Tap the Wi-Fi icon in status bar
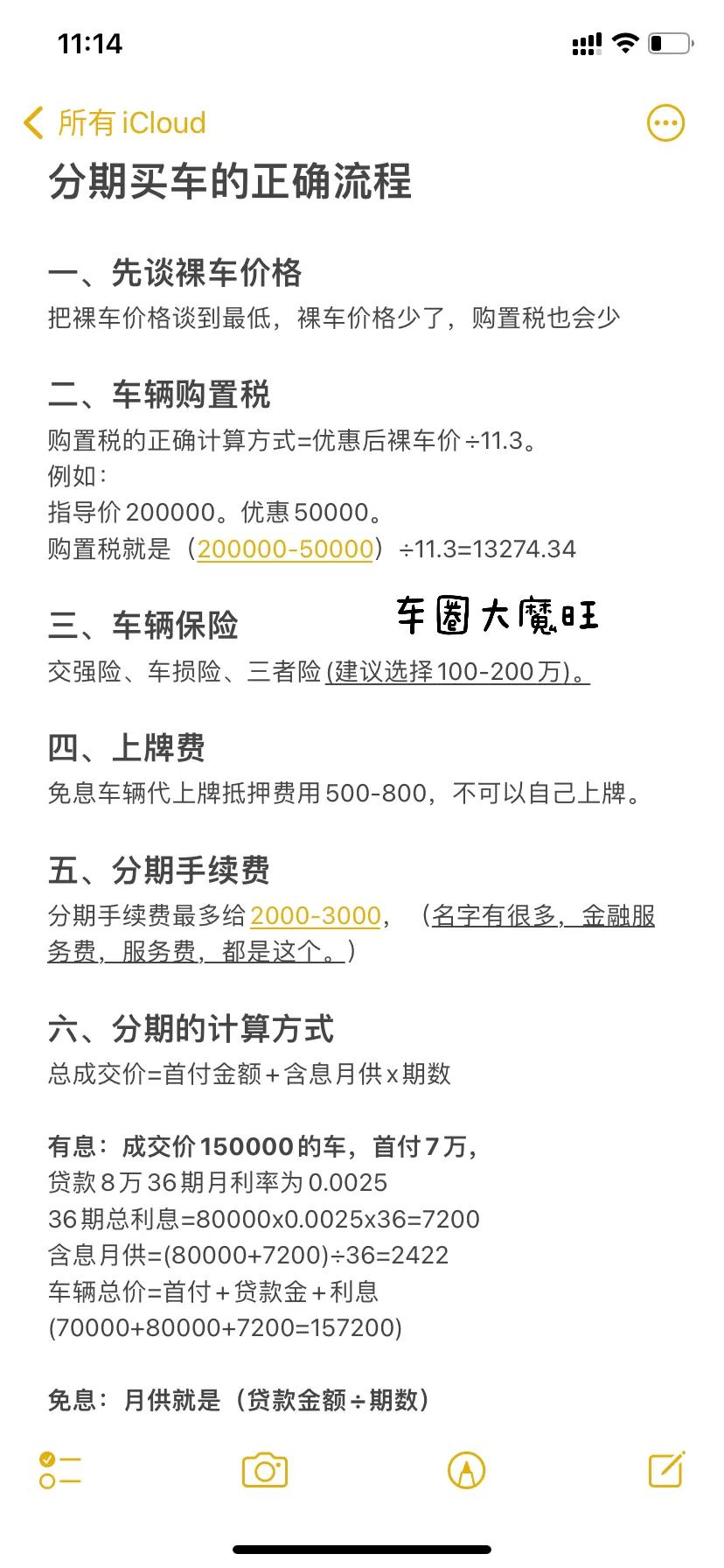This screenshot has height=1568, width=724. click(626, 42)
